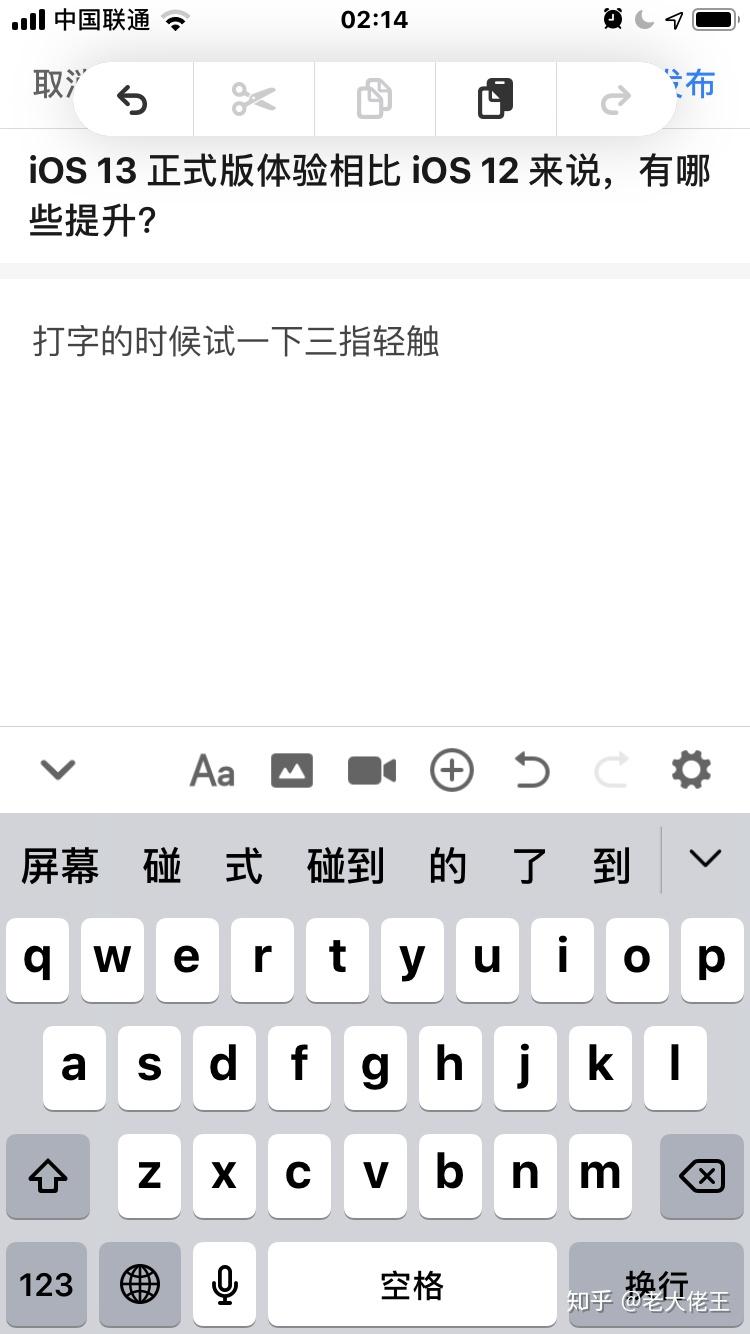Tap the 空格 space key
Screen dimensions: 750x1334
(412, 1284)
